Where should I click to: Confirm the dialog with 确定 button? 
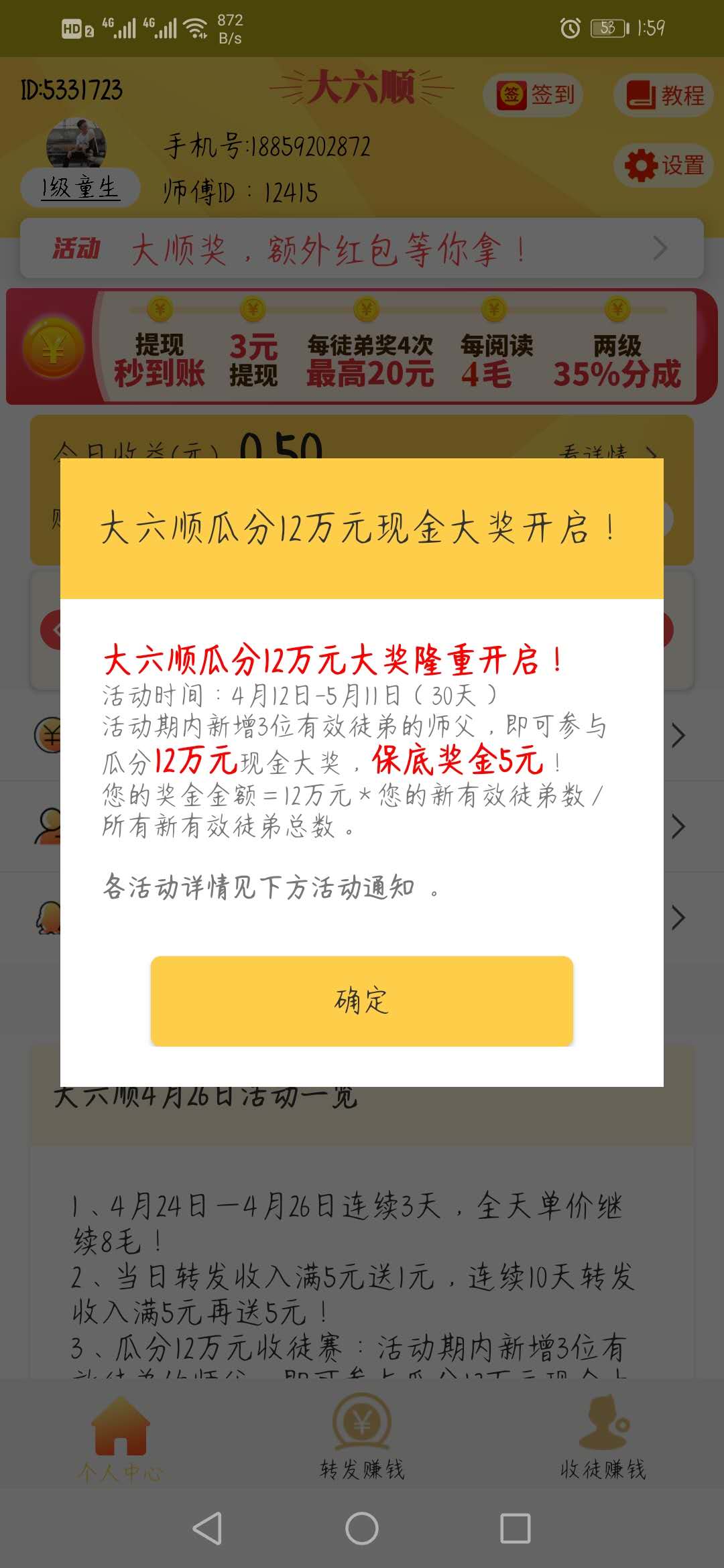[x=362, y=1000]
